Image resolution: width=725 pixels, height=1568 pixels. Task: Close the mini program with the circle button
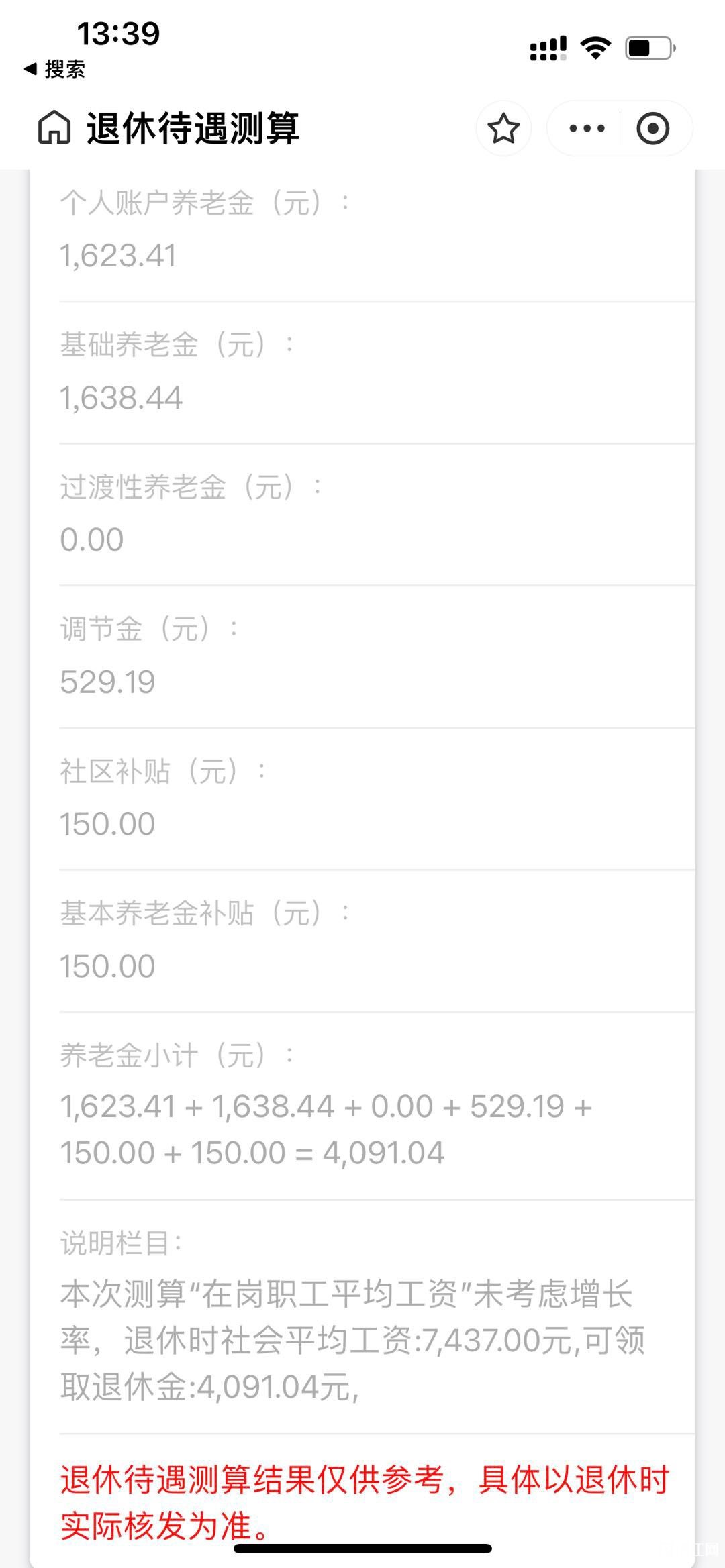pos(653,128)
